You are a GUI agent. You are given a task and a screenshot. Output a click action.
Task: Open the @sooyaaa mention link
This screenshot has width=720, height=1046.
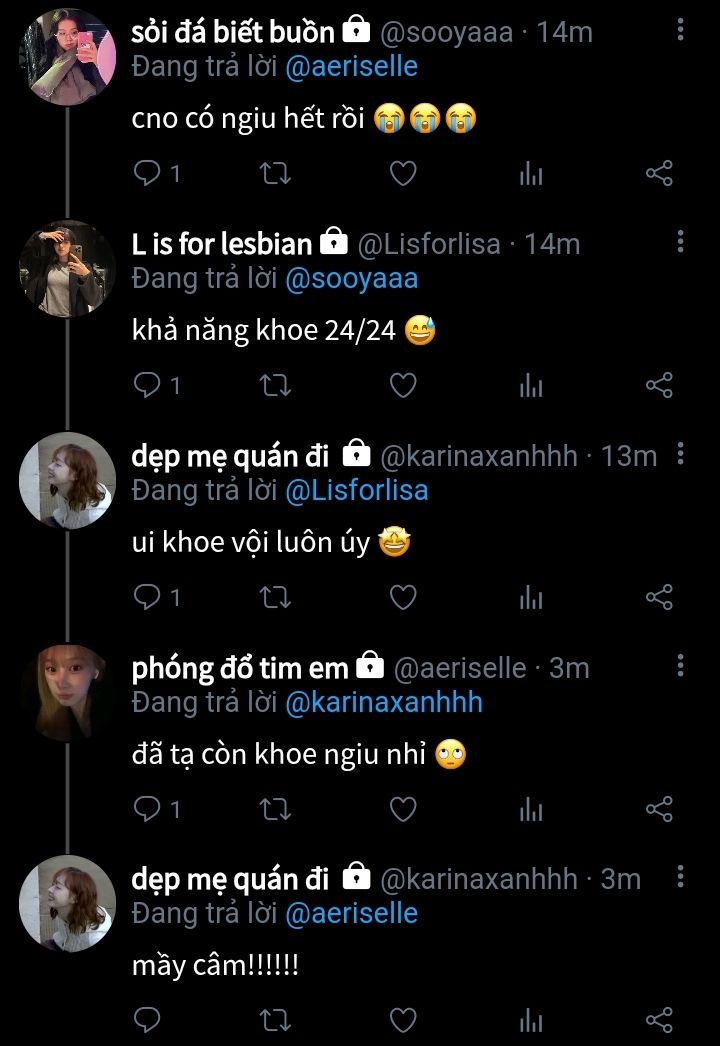[351, 278]
